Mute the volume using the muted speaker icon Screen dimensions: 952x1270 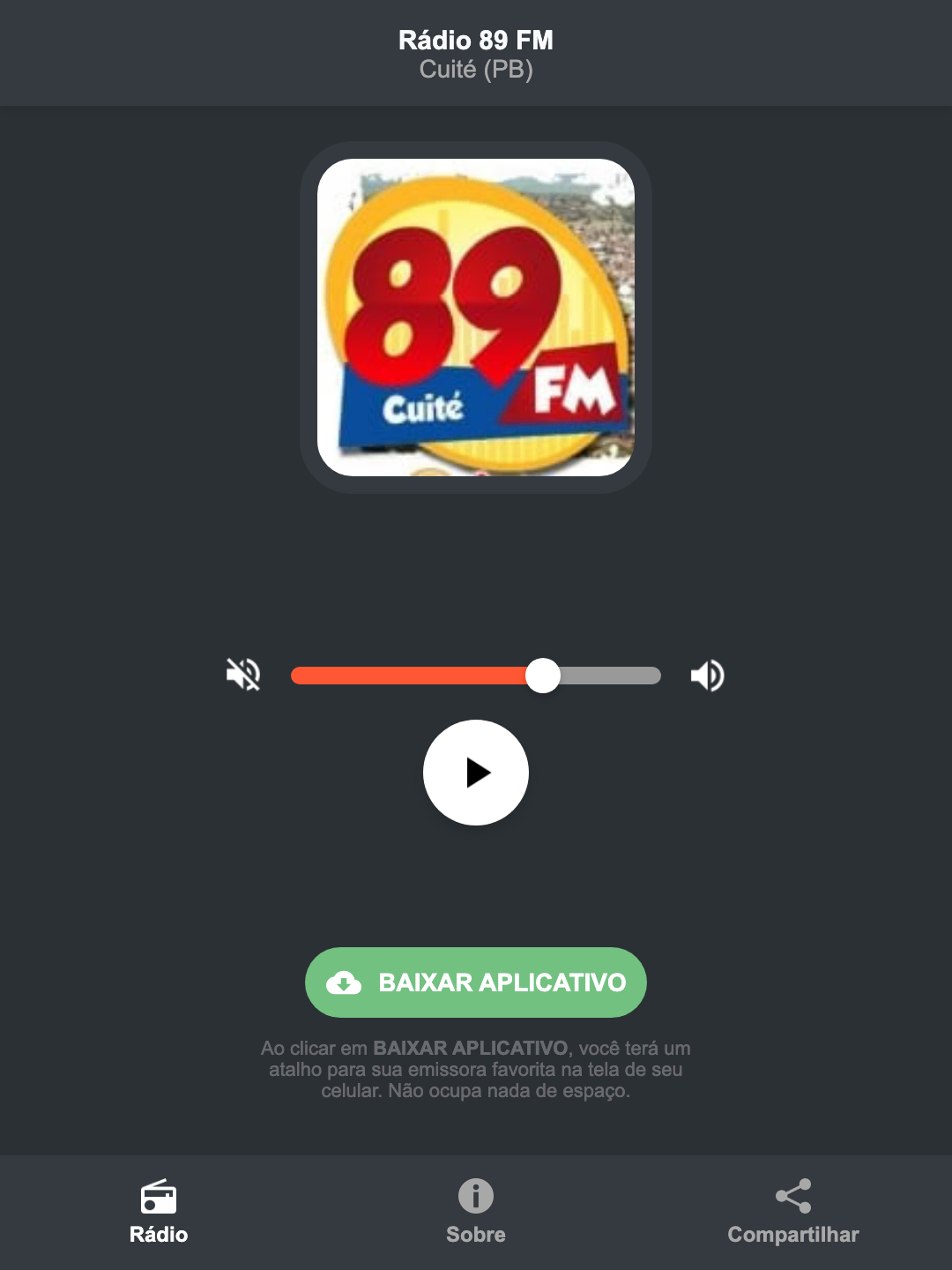click(242, 675)
